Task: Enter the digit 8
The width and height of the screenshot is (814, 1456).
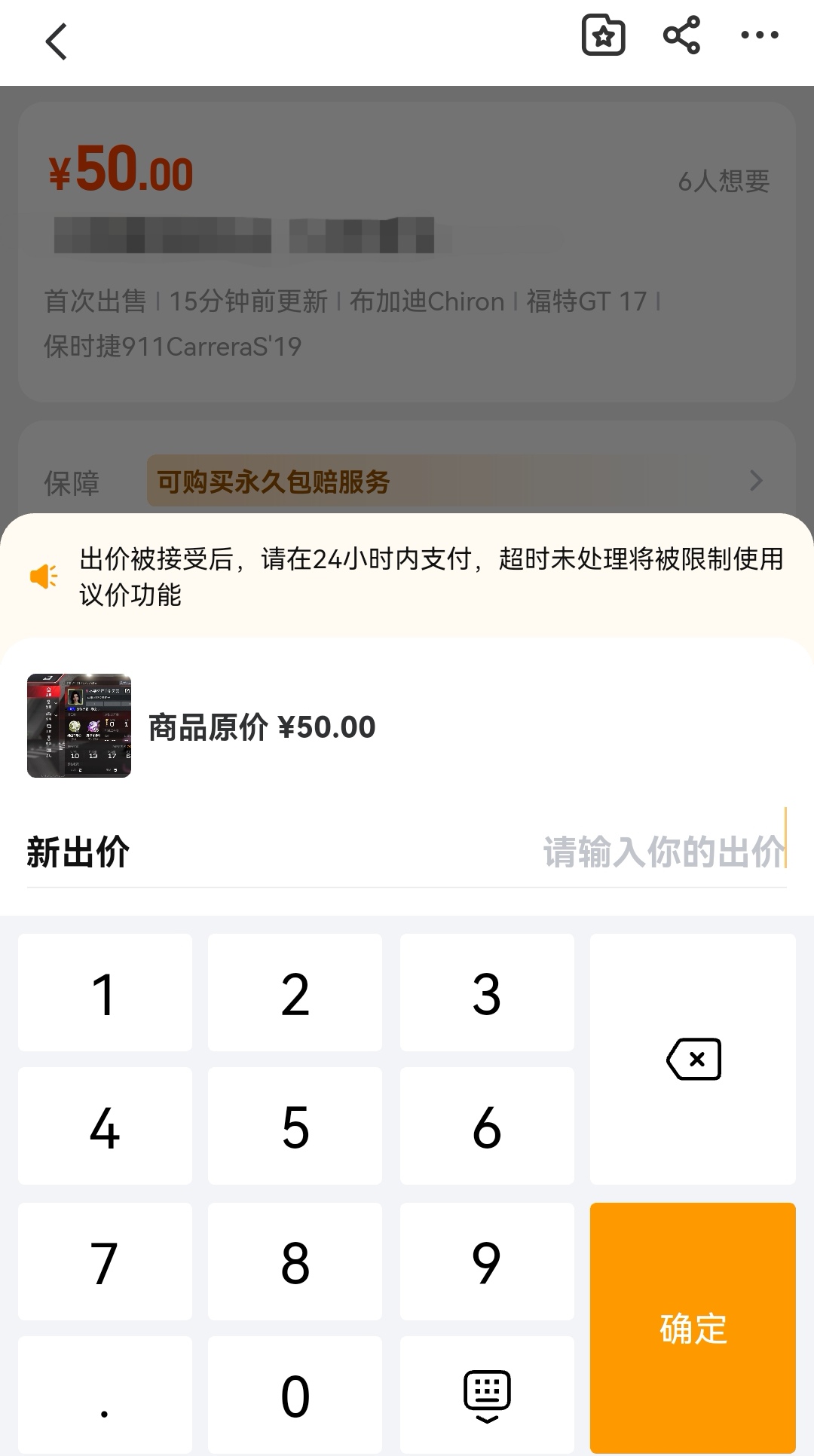Action: 295,1262
